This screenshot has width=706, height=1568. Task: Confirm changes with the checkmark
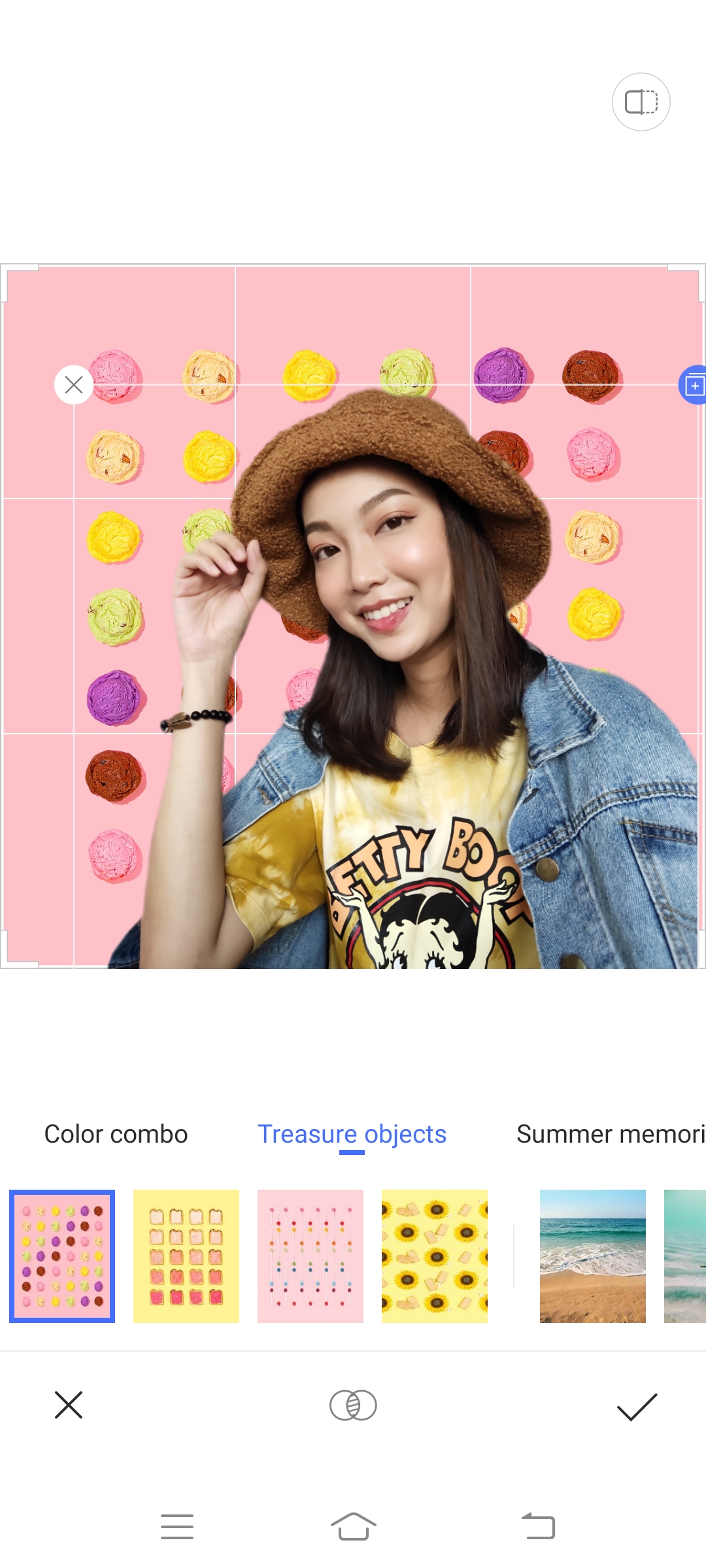pyautogui.click(x=637, y=1406)
